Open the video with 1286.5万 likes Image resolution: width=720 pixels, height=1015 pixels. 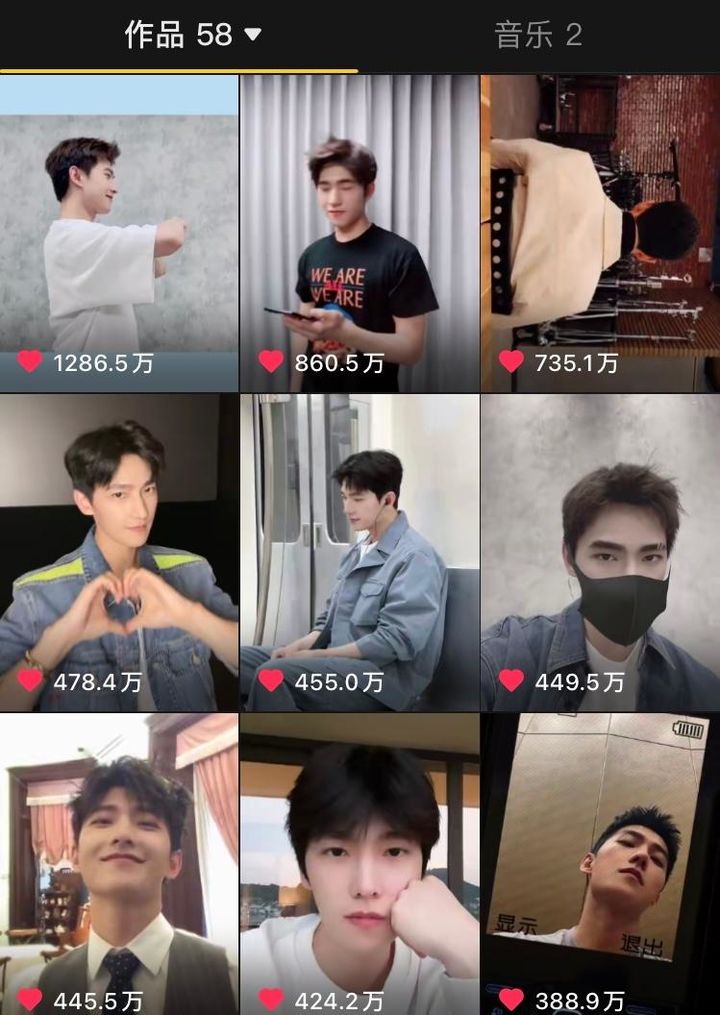(x=119, y=232)
